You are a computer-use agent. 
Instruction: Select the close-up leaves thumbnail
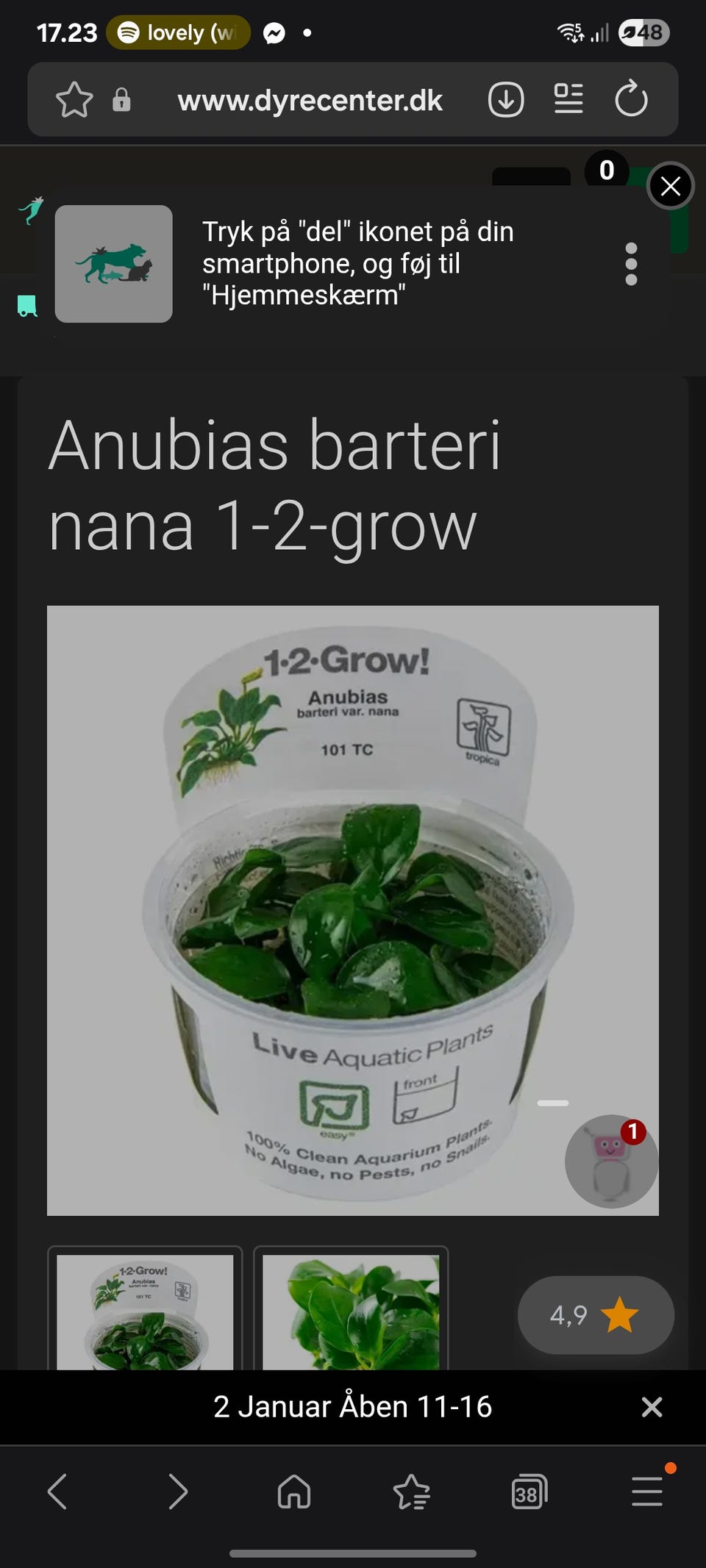(351, 1309)
